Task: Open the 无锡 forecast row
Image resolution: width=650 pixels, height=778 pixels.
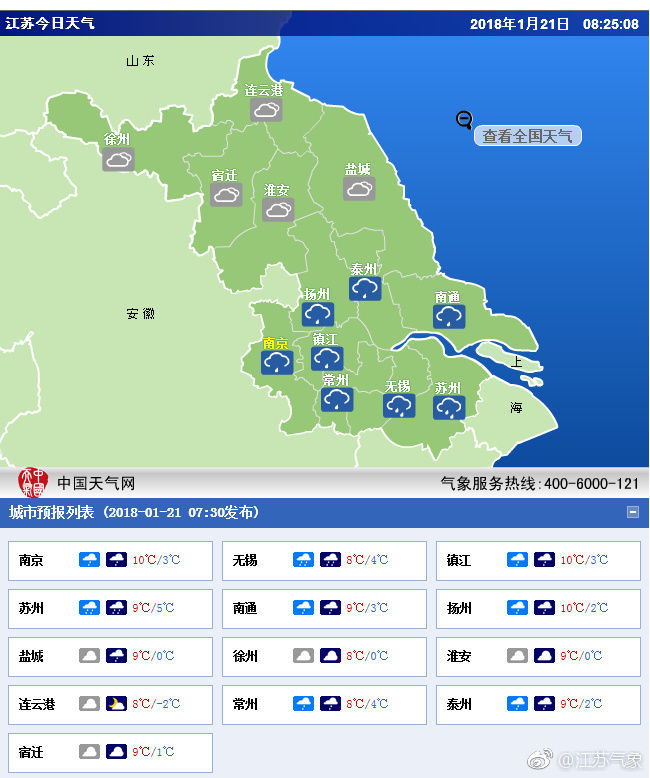Action: 324,561
